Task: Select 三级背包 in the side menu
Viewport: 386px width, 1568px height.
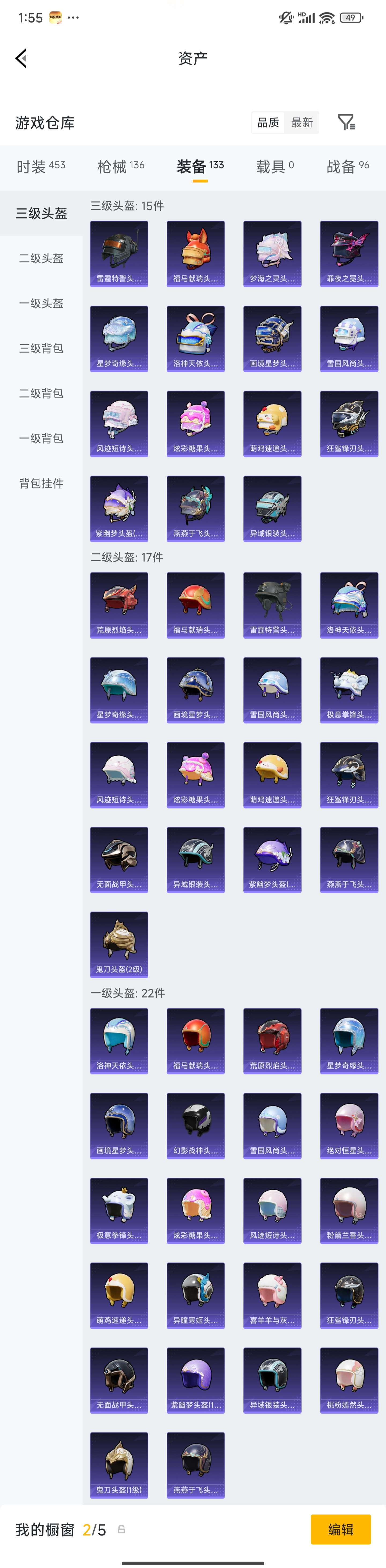Action: click(x=41, y=349)
